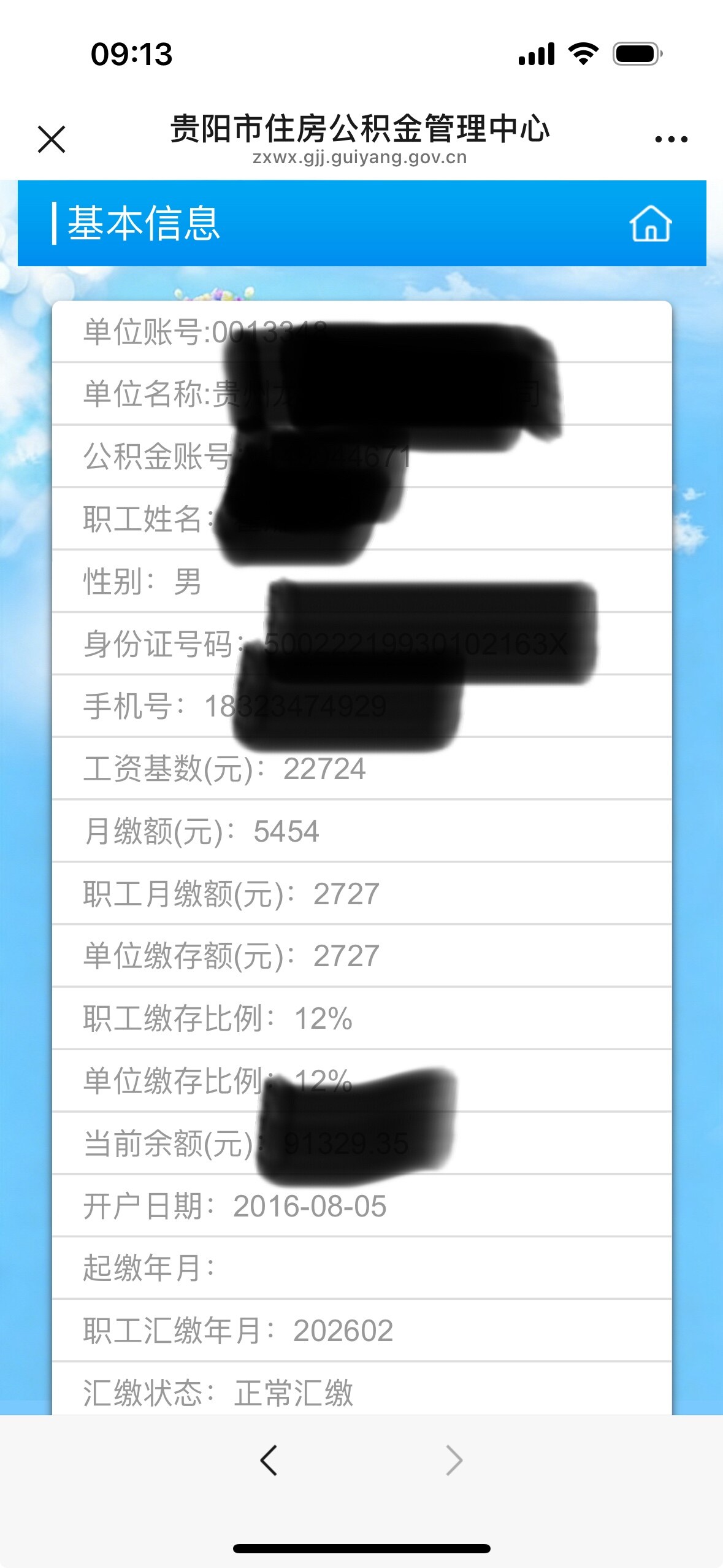This screenshot has width=723, height=1568.
Task: Go to home via the house icon
Action: 651,223
